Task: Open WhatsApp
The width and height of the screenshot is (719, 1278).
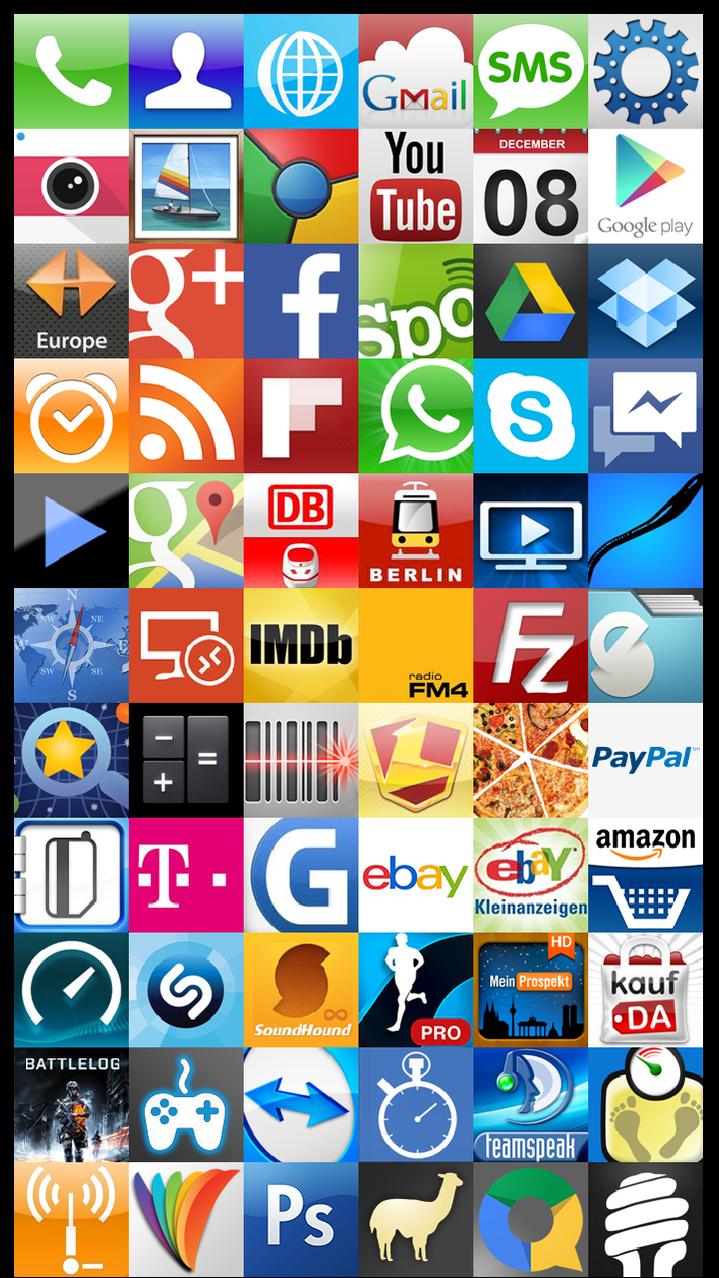Action: point(415,416)
